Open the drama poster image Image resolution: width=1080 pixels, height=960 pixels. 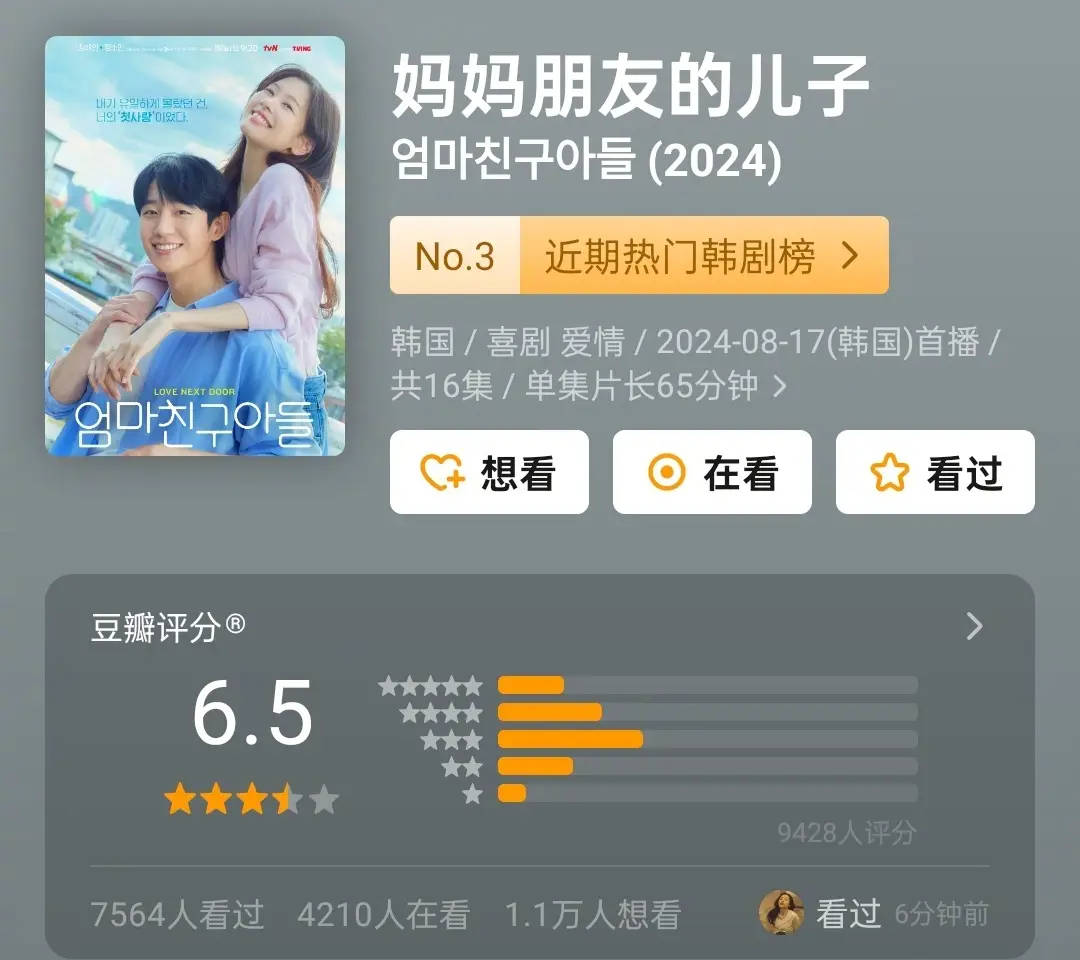pos(195,246)
